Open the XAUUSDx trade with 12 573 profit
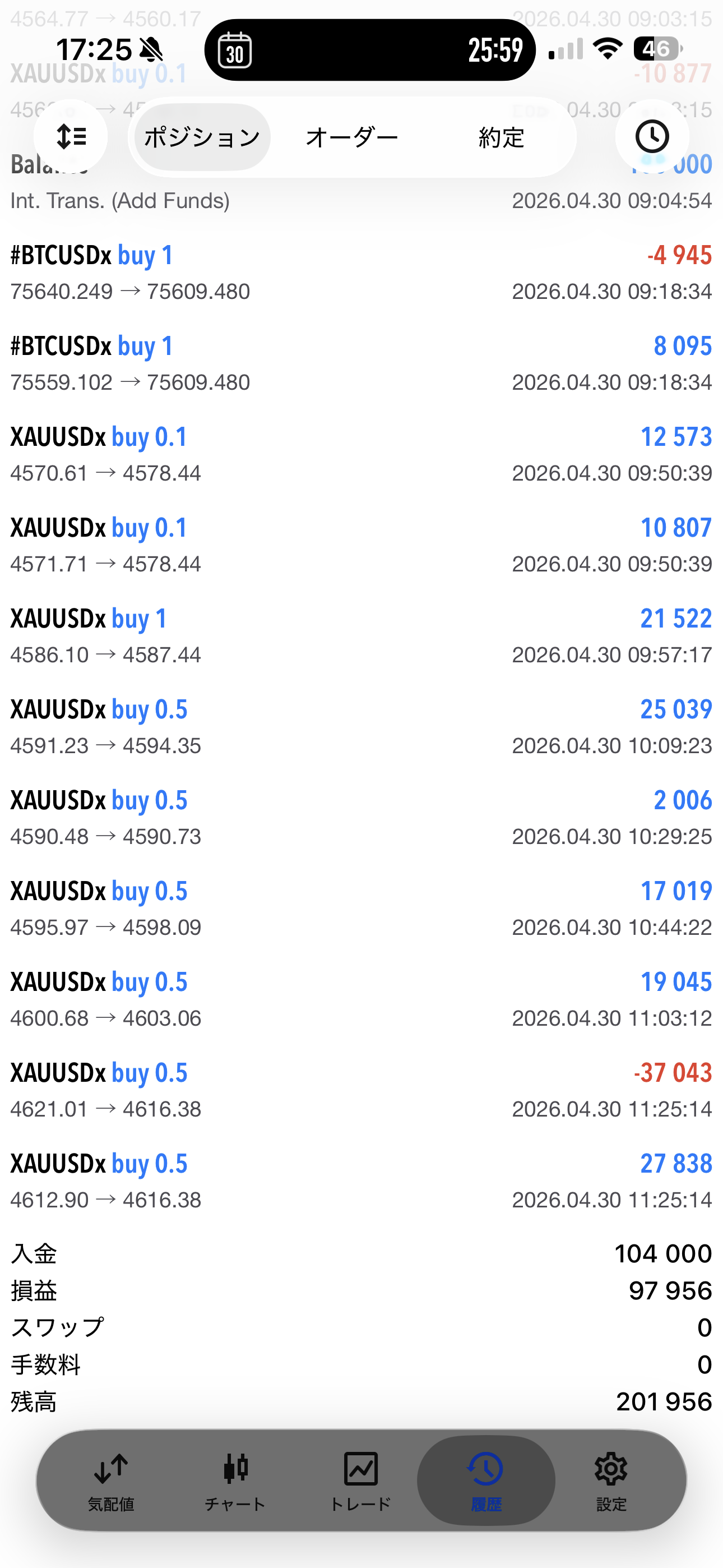This screenshot has height=1568, width=723. point(361,454)
